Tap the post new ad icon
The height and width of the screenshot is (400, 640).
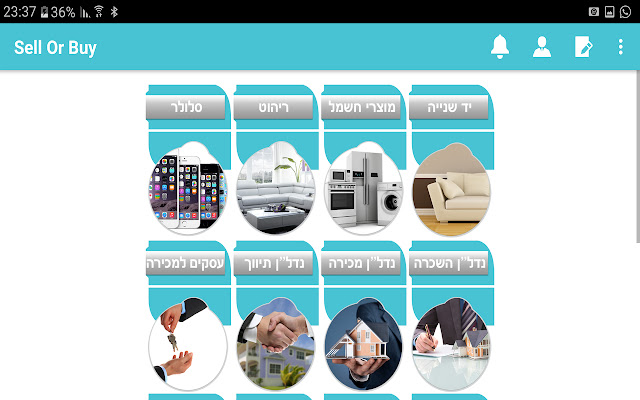pyautogui.click(x=583, y=47)
